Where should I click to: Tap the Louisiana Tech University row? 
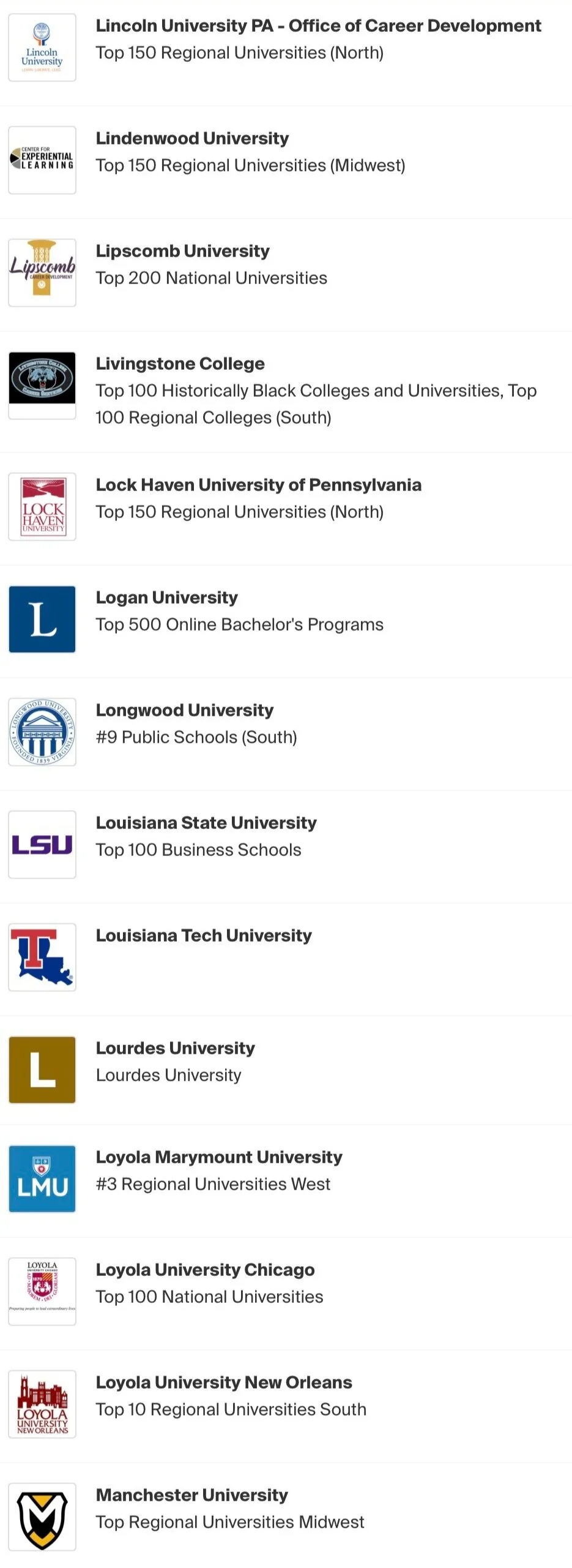(x=204, y=936)
